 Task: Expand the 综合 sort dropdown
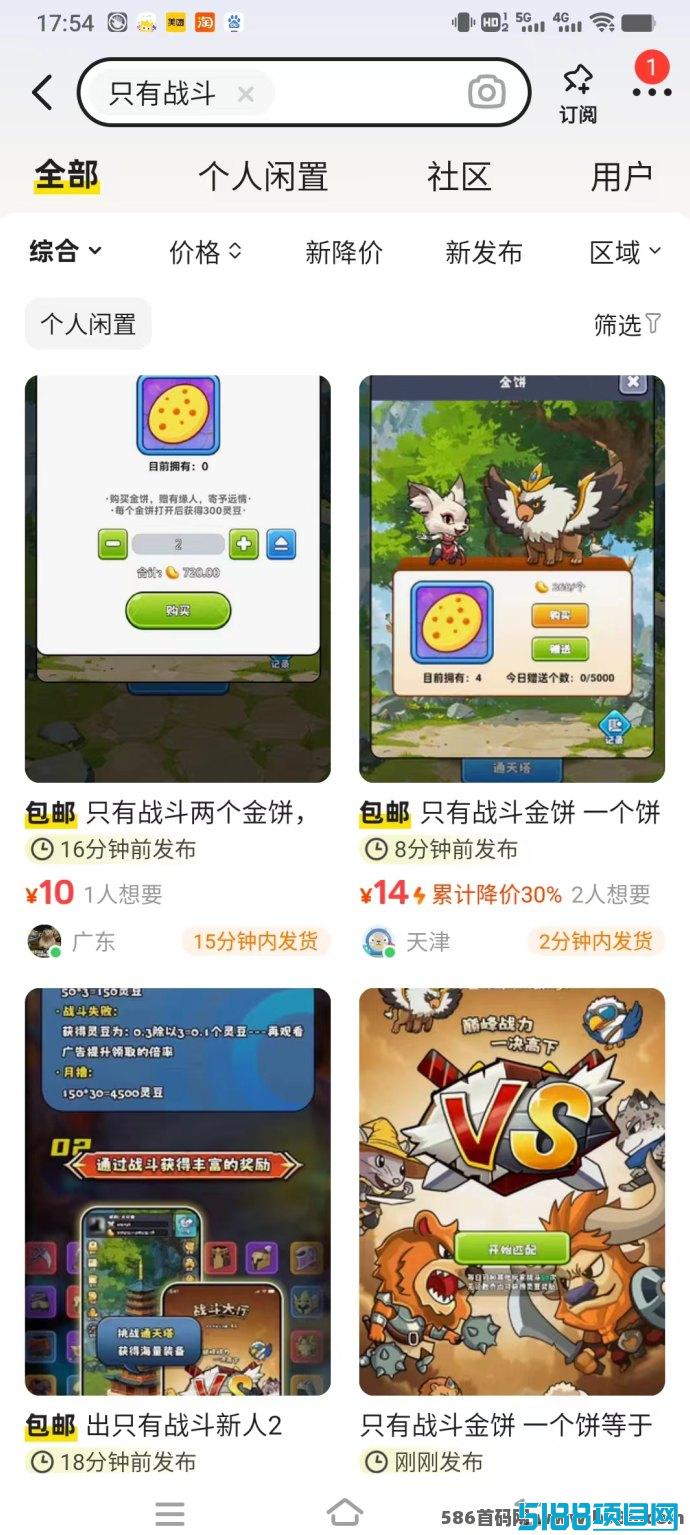coord(66,252)
